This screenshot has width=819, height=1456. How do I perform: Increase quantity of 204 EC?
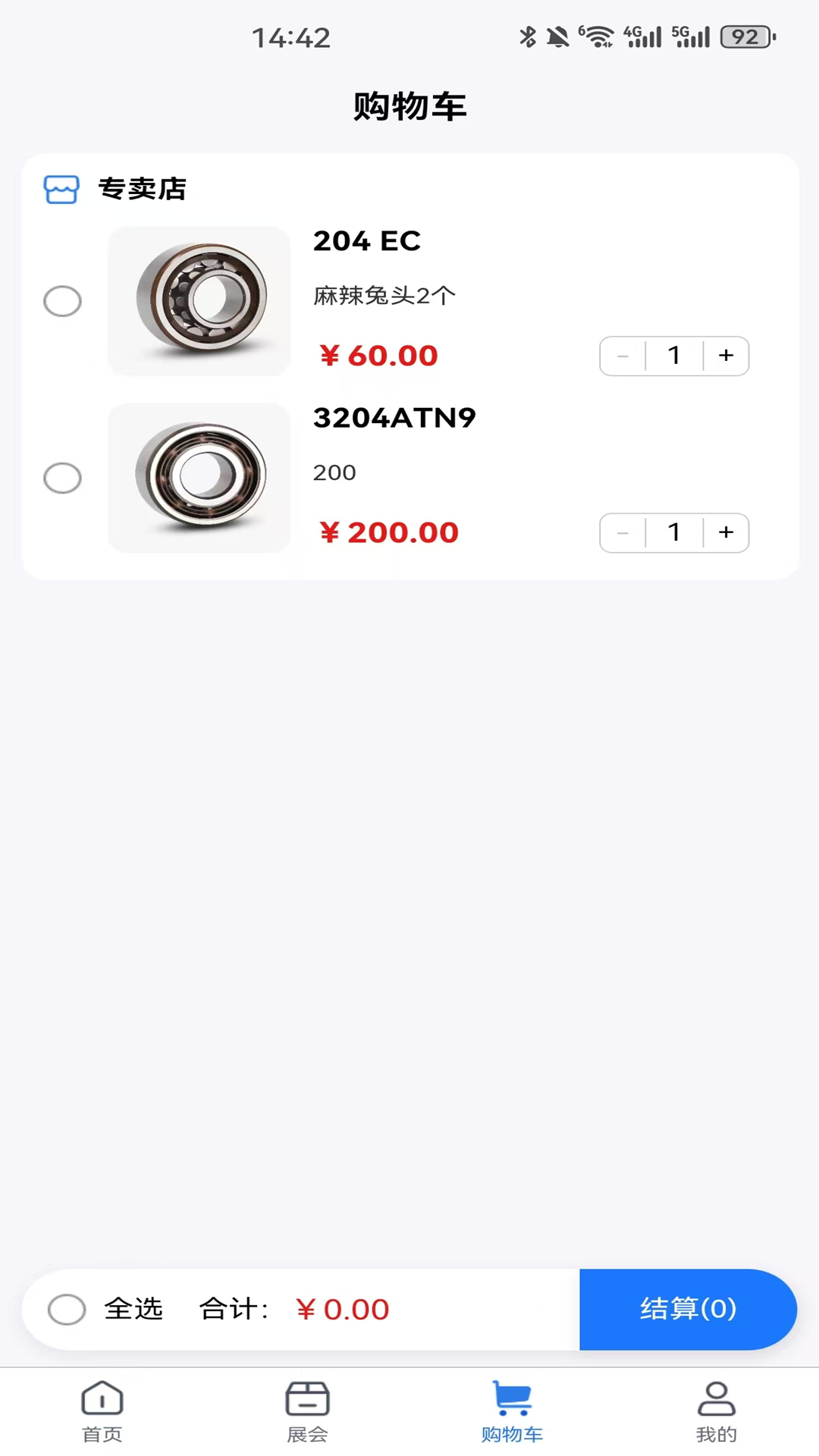726,356
